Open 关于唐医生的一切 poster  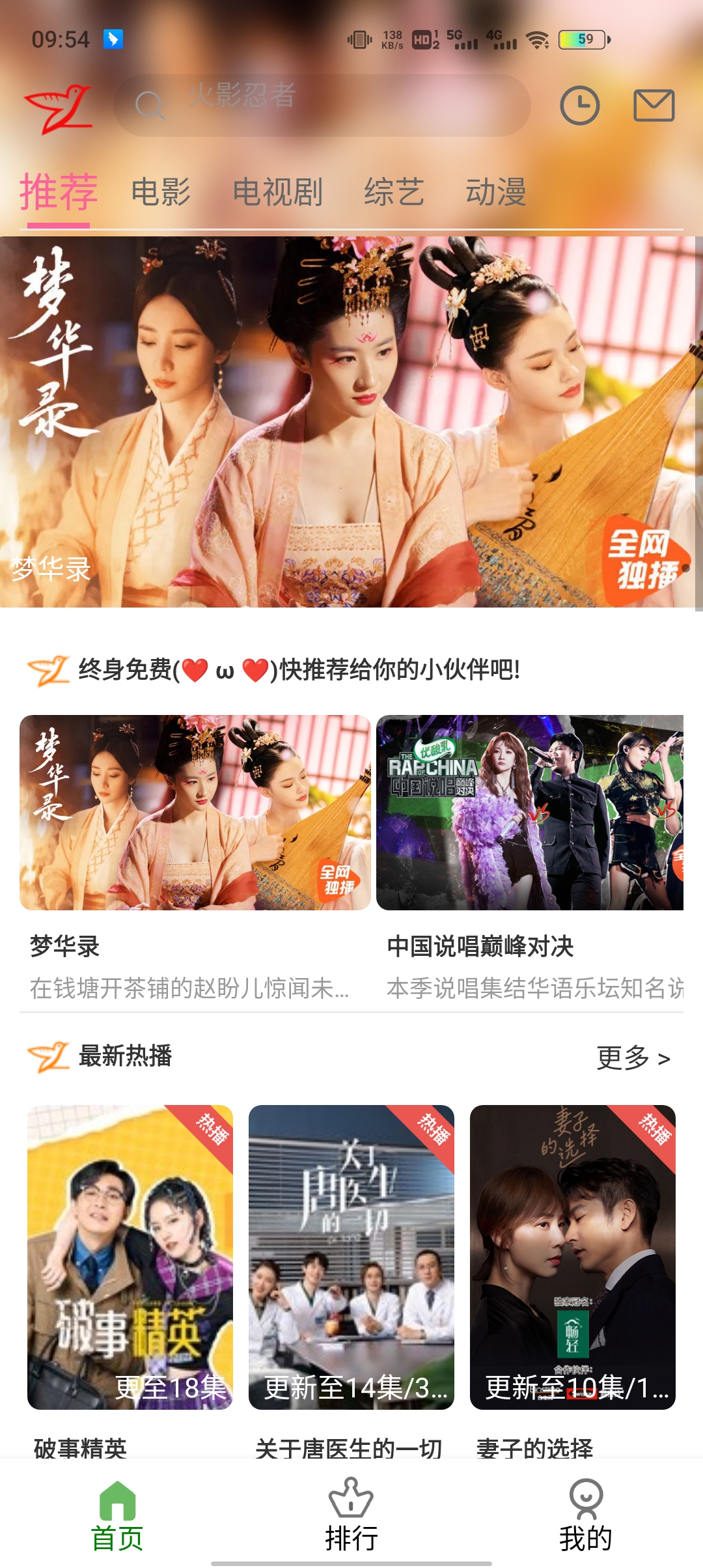click(x=351, y=1257)
